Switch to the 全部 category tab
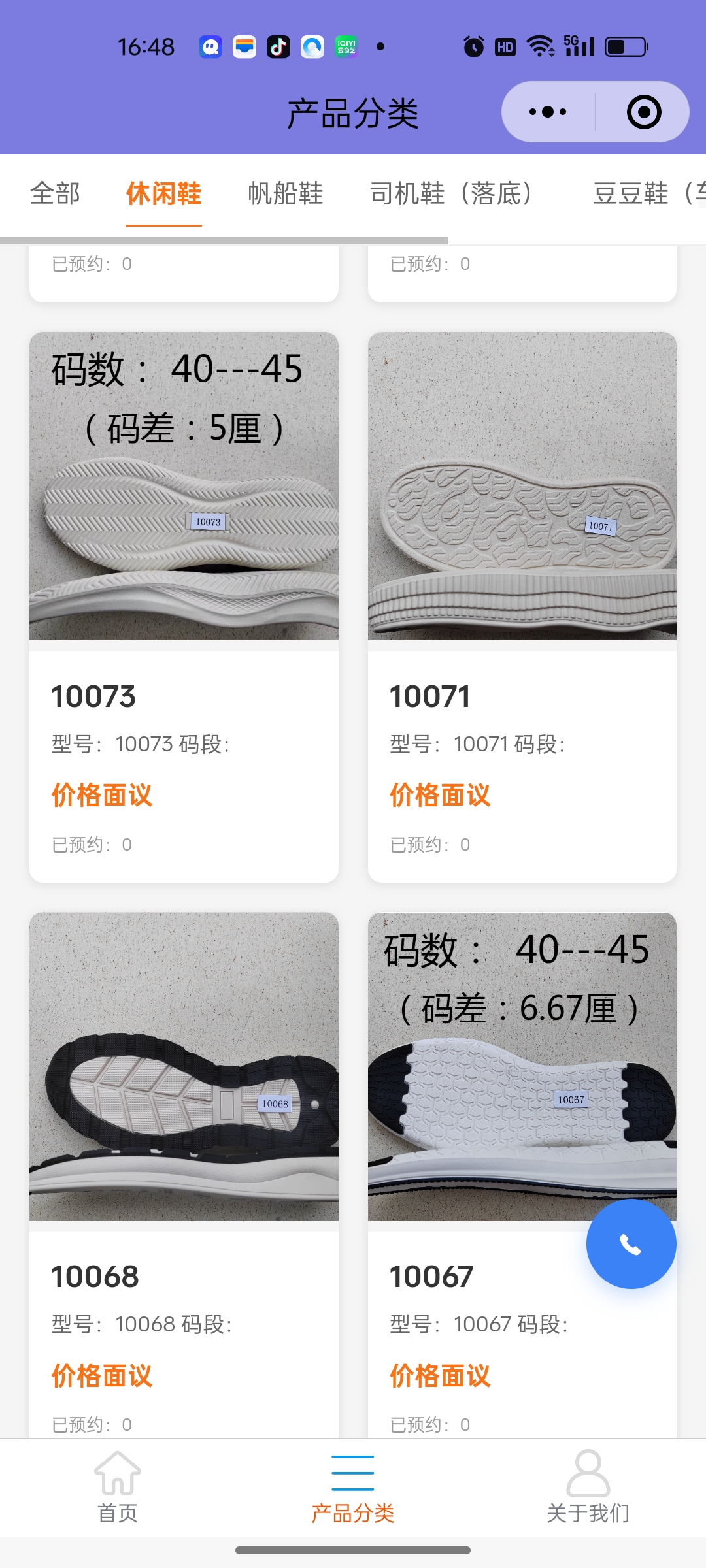This screenshot has width=706, height=1568. pos(55,194)
